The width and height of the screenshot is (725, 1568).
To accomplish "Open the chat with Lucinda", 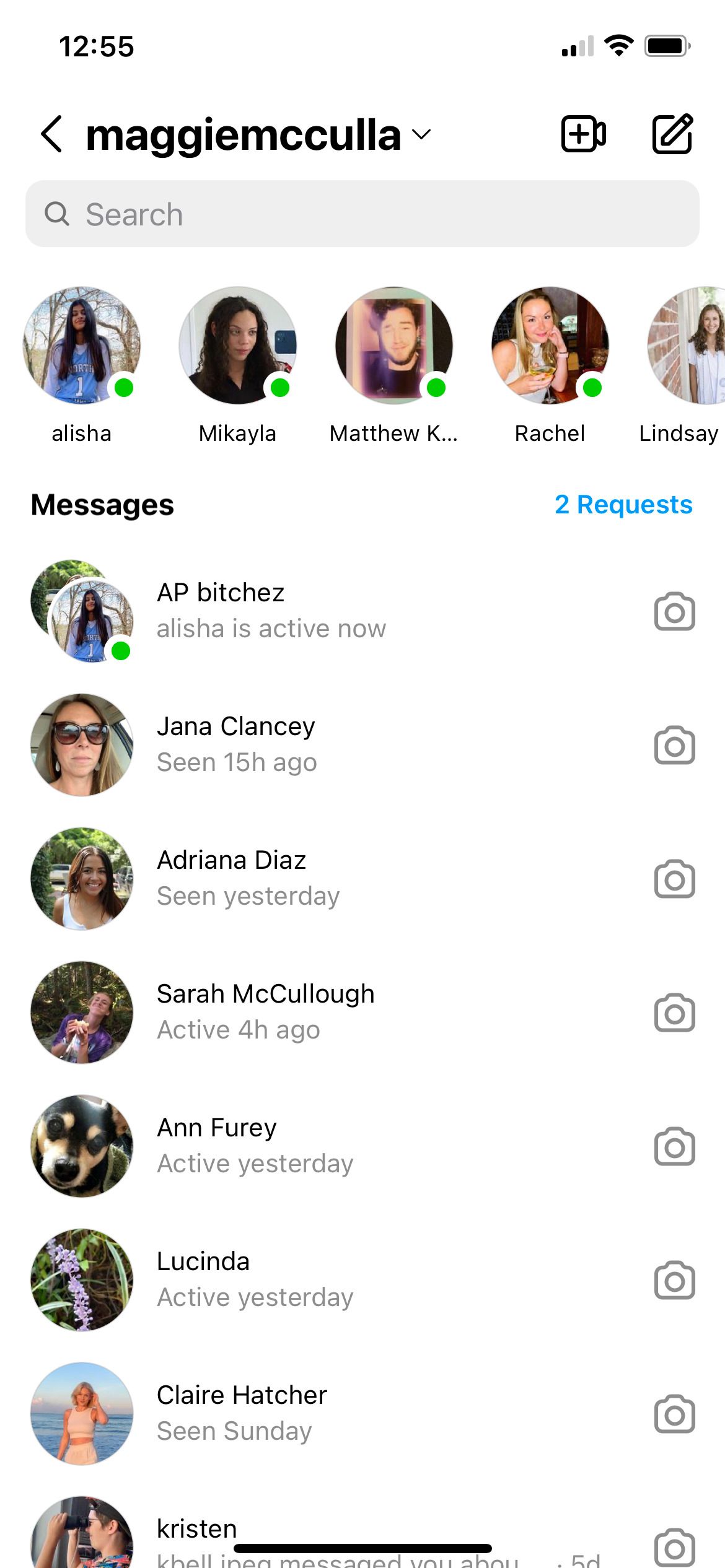I will (310, 1279).
